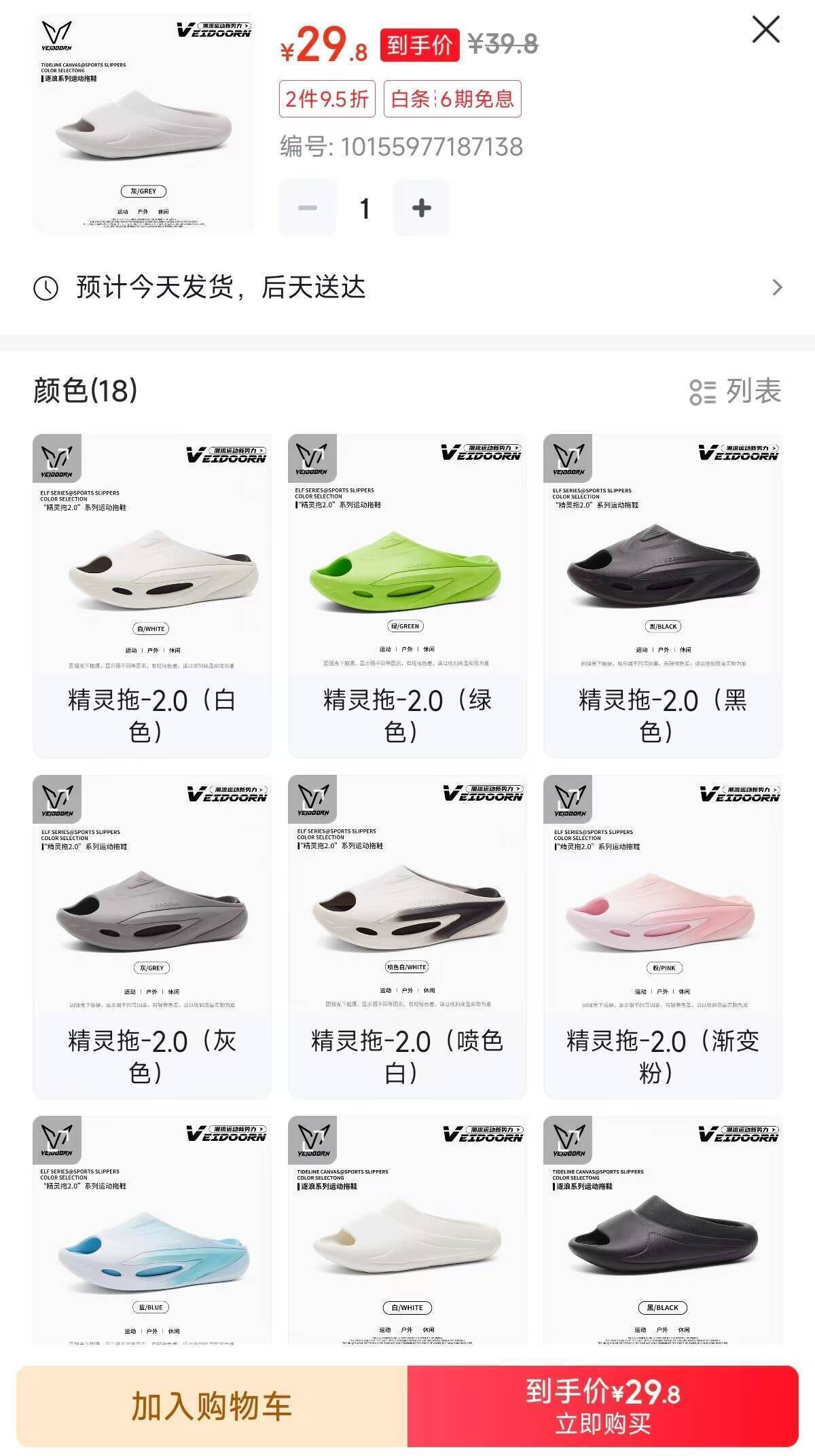Screen dimensions: 815x1456
Task: Choose 精灵拖-2.0 (灰色) option
Action: 152,936
